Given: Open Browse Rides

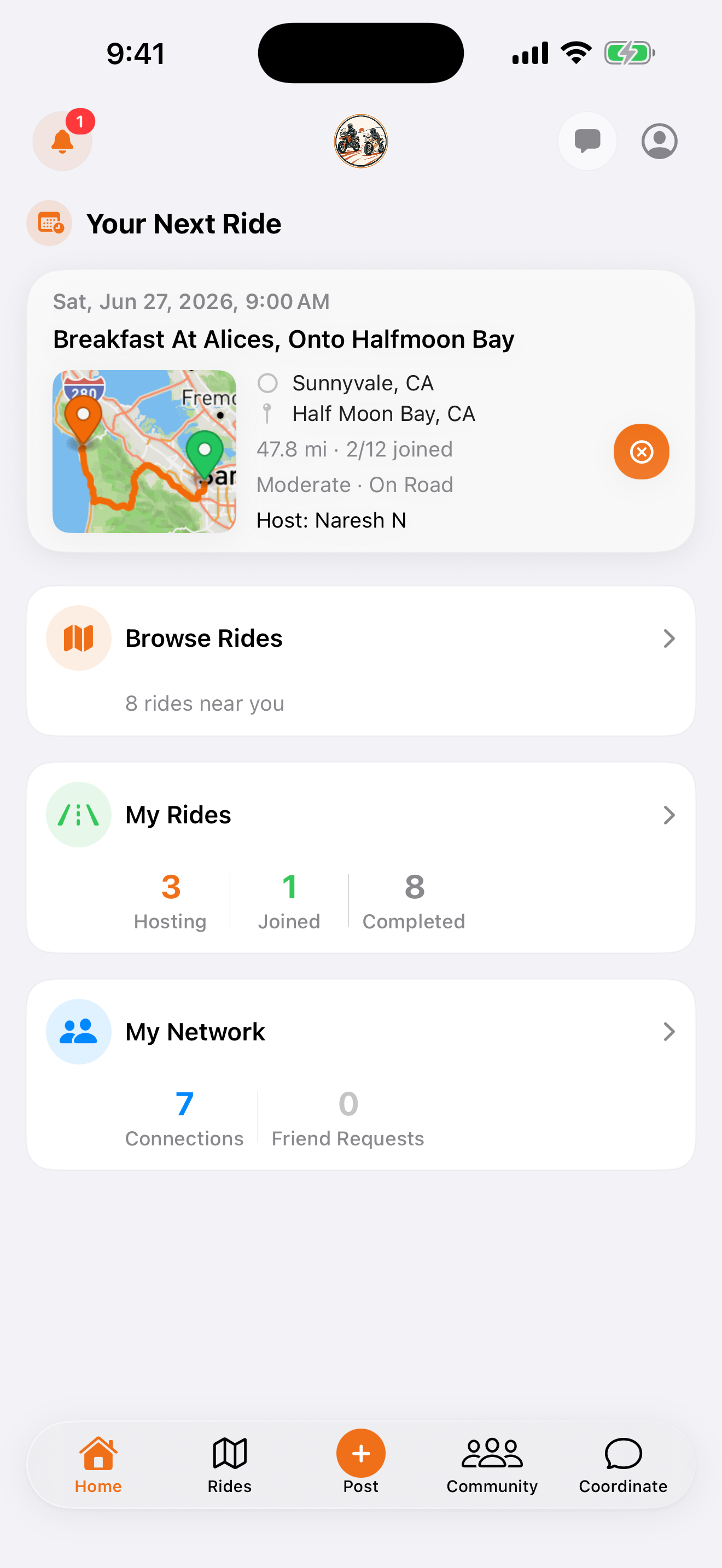Looking at the screenshot, I should coord(361,661).
